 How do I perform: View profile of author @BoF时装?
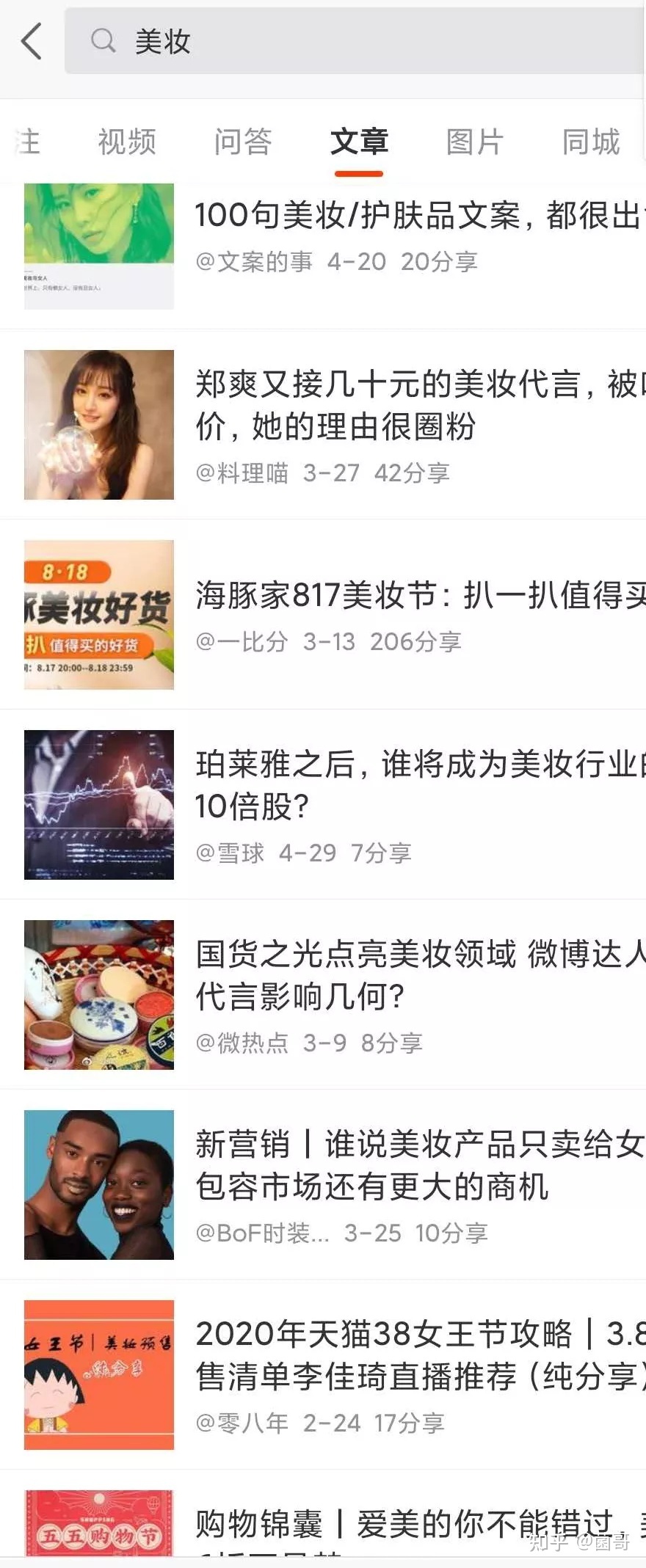pos(261,1234)
